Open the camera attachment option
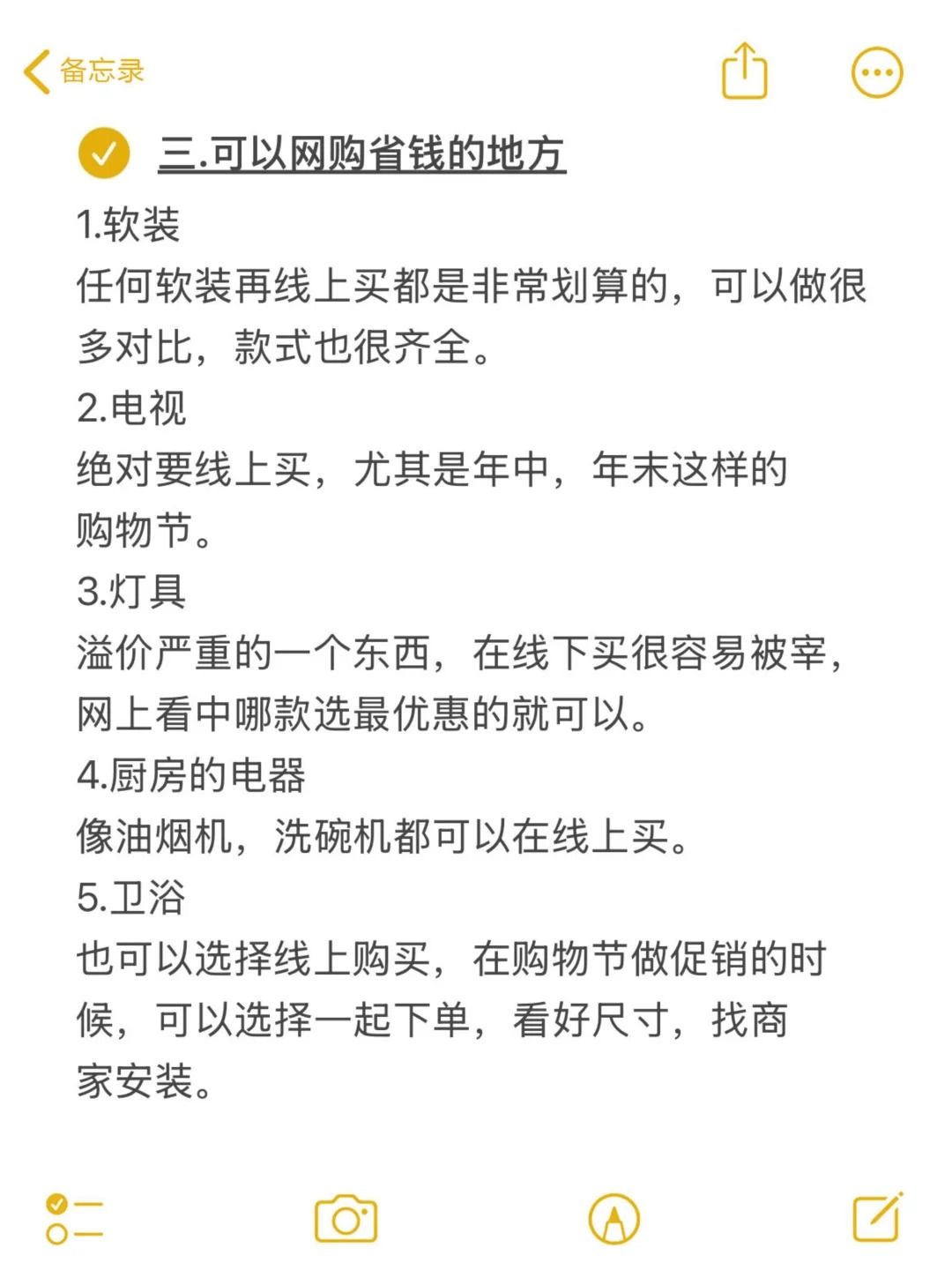Screen dimensions: 952x1270 pyautogui.click(x=346, y=1220)
